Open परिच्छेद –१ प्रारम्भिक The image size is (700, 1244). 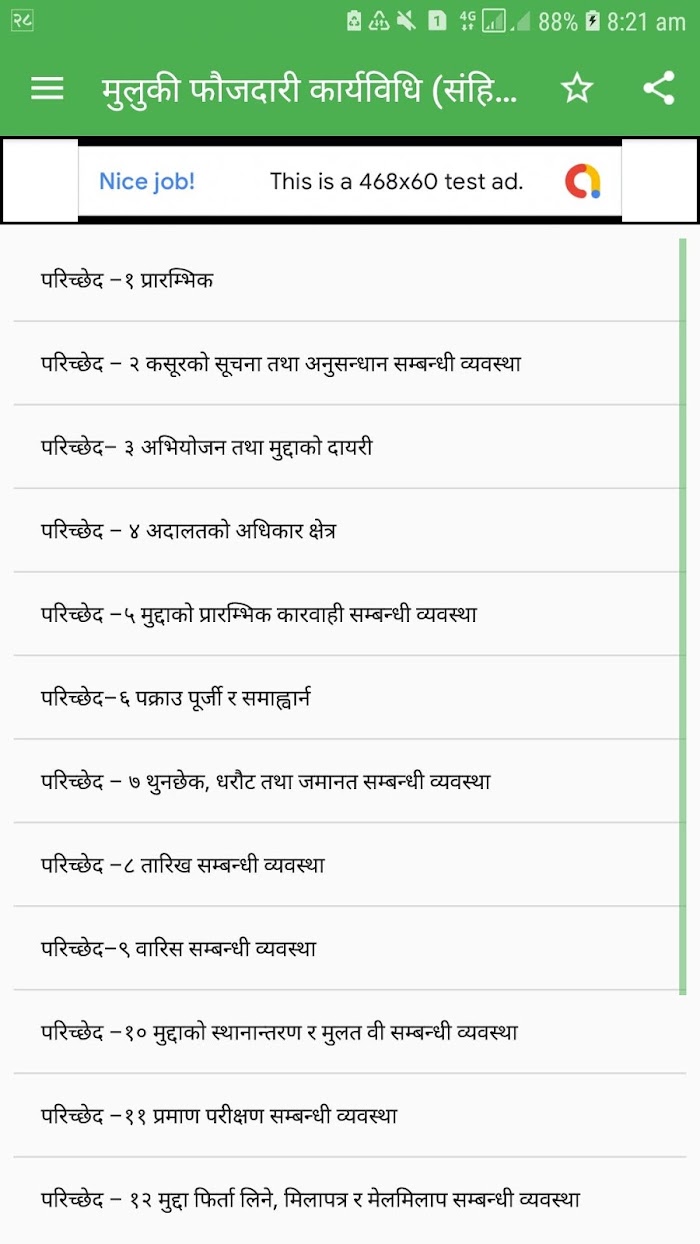click(346, 280)
